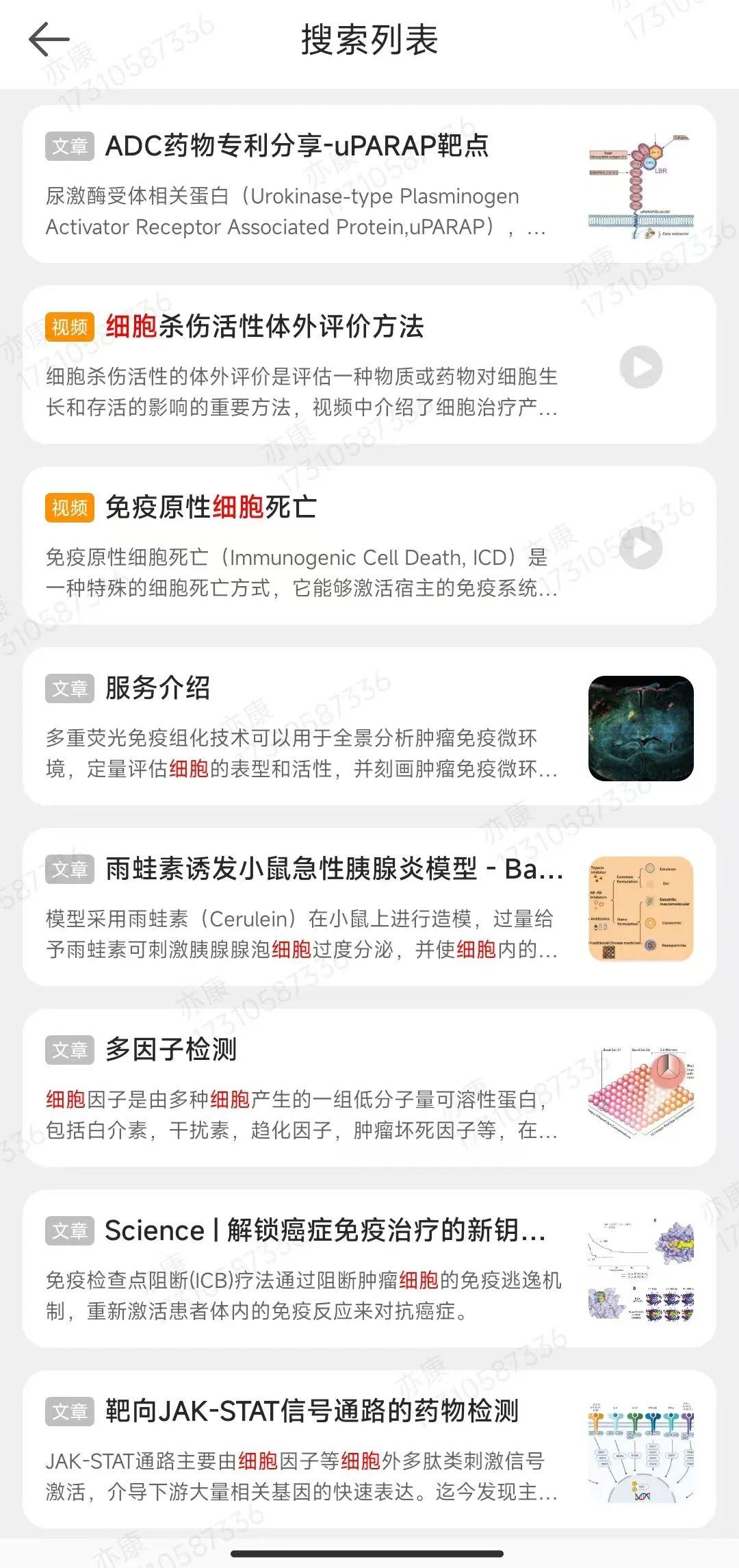
Task: Play the 免疫原性细胞死亡 video
Action: (x=641, y=548)
